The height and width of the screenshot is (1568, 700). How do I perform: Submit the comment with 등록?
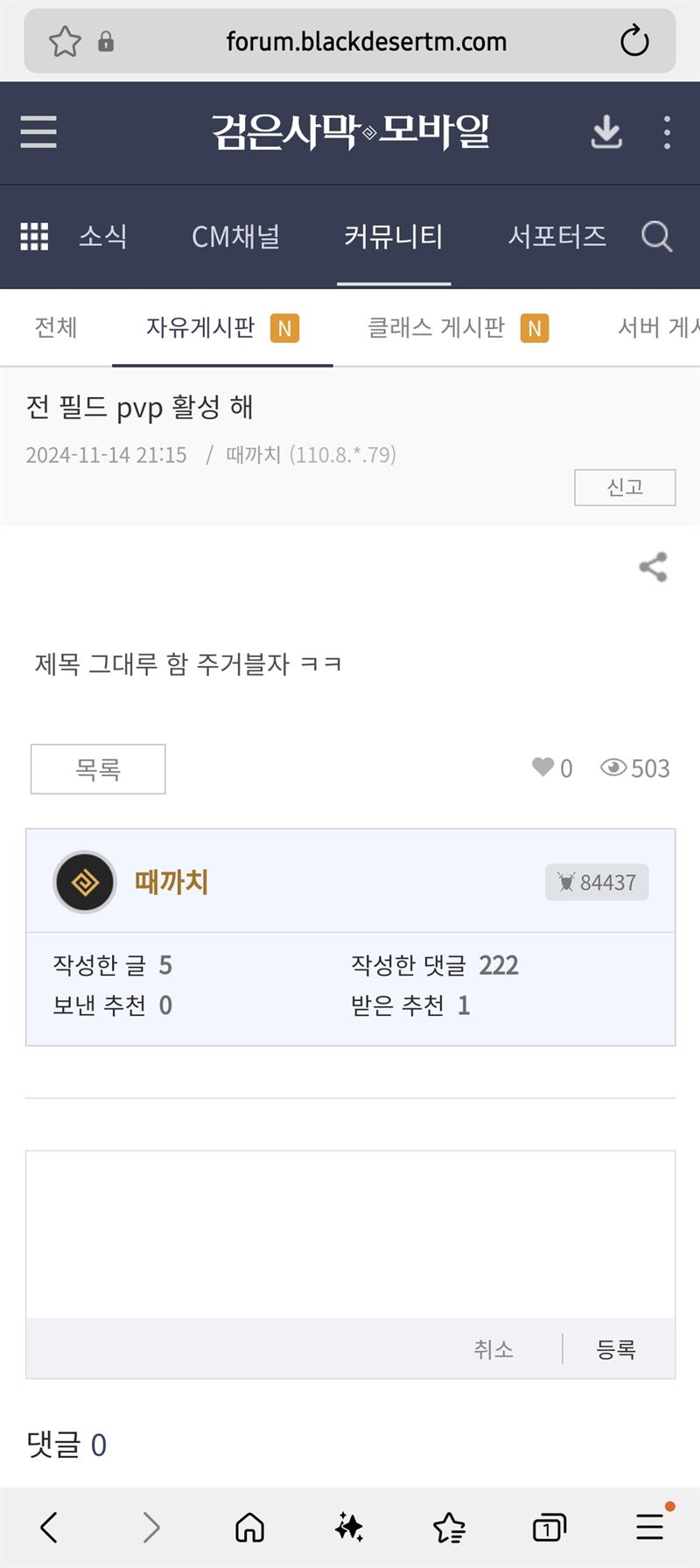click(x=616, y=1349)
